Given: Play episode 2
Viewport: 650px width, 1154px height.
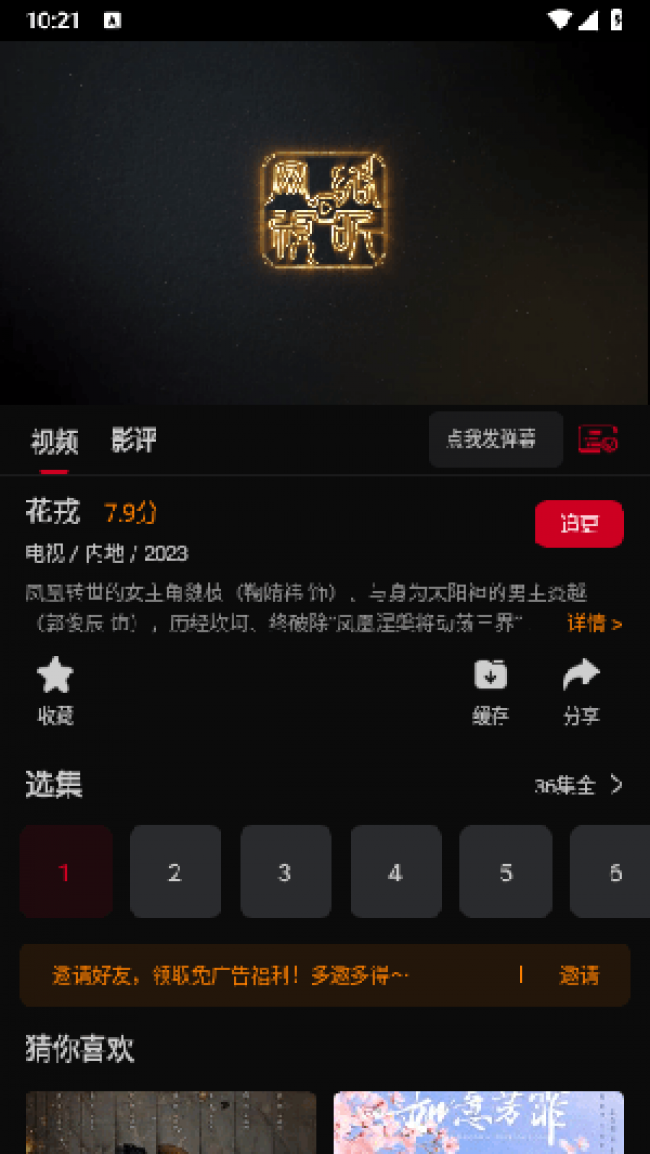Looking at the screenshot, I should click(175, 871).
